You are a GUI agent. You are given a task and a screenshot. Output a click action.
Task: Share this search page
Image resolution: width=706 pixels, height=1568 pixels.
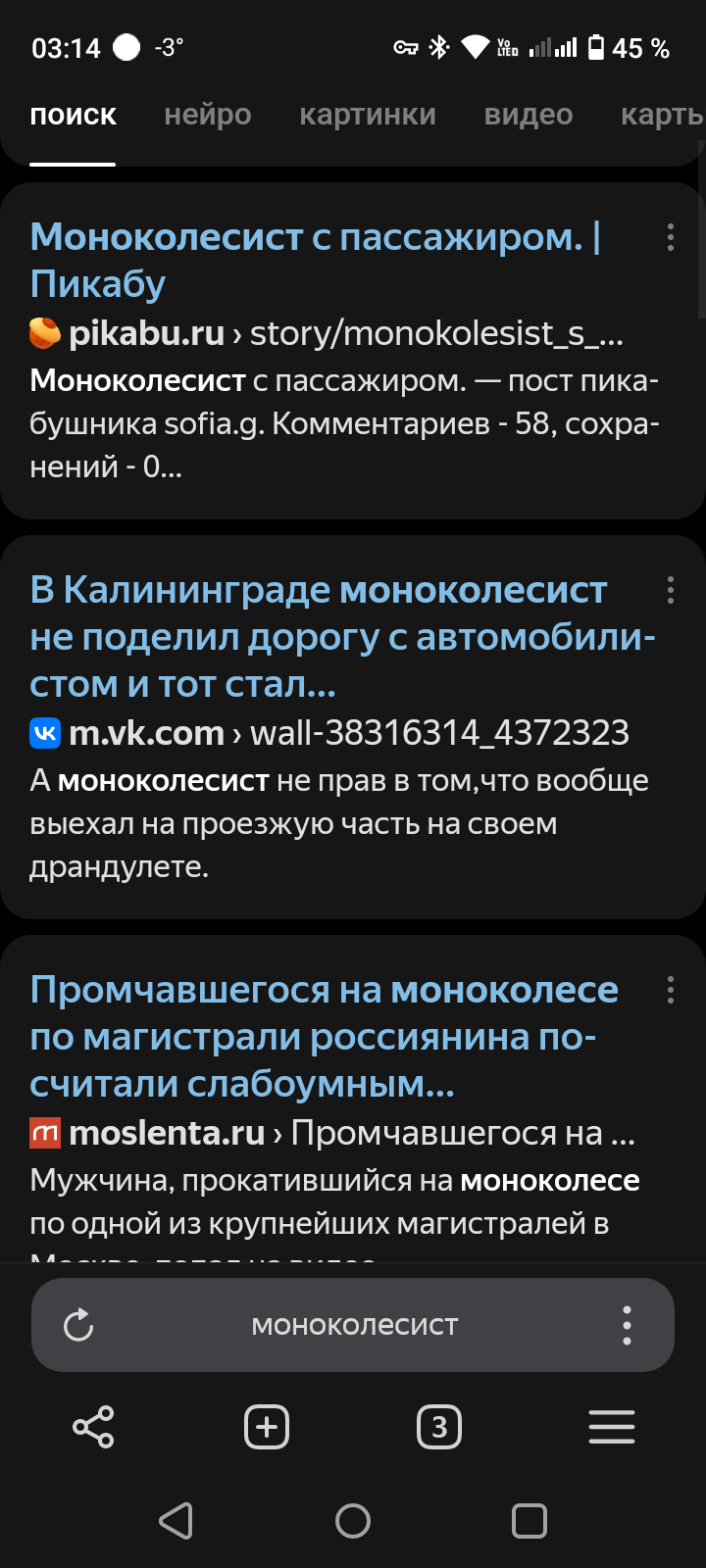click(x=94, y=1427)
